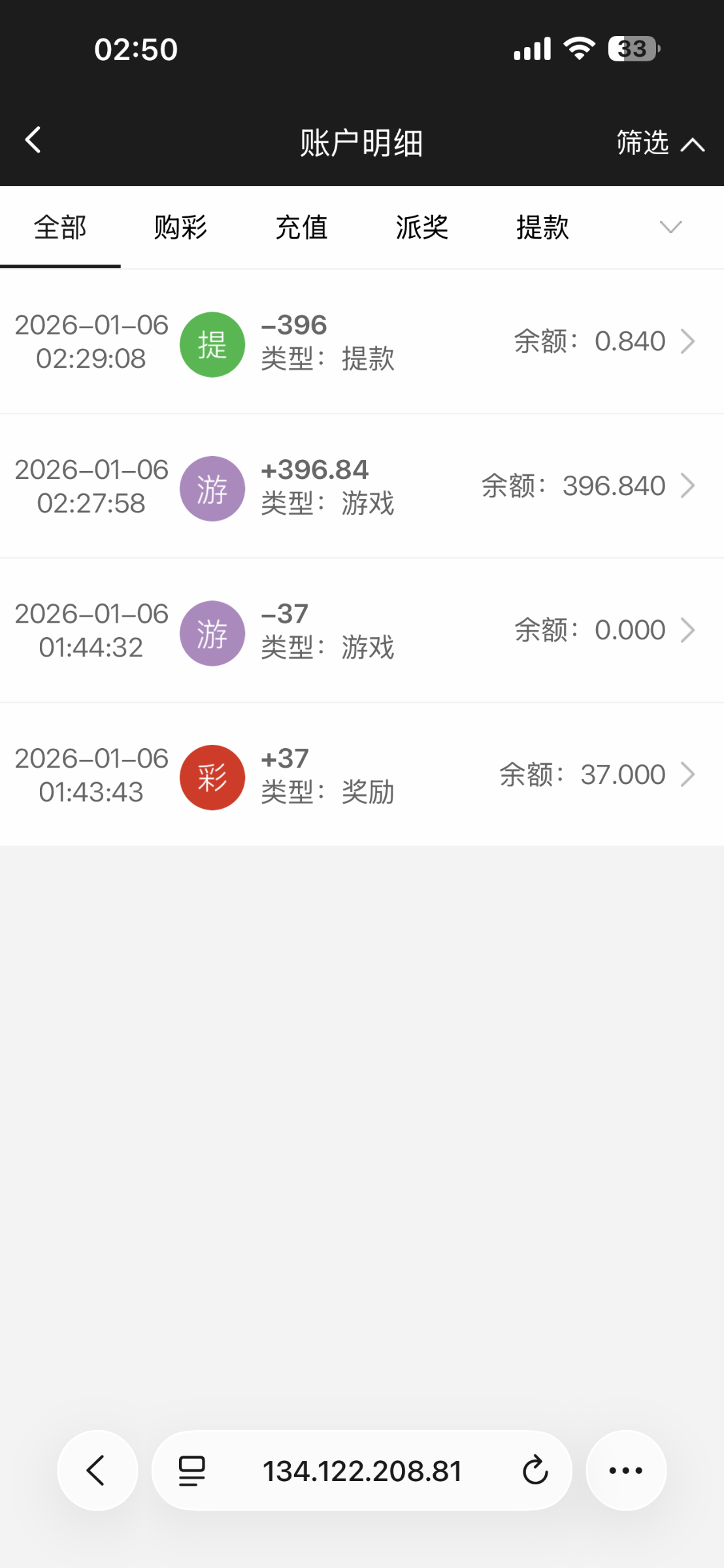View the -37 游戏 transaction record
724x1568 pixels.
(361, 630)
